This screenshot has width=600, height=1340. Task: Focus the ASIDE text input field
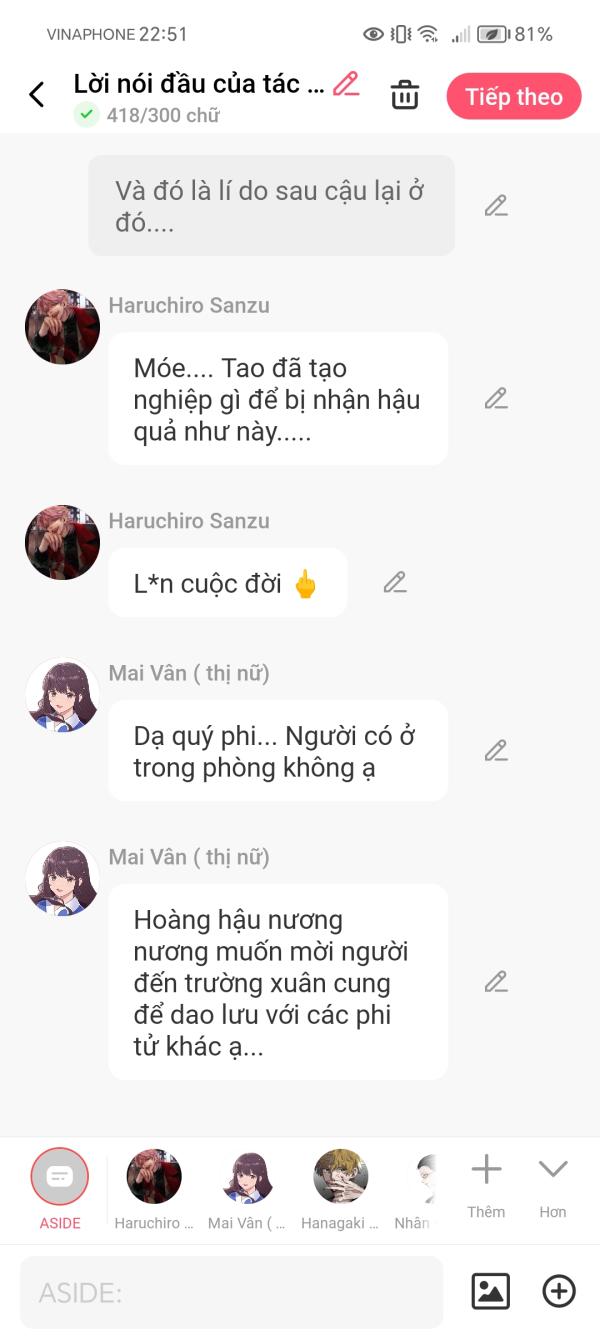point(231,1292)
